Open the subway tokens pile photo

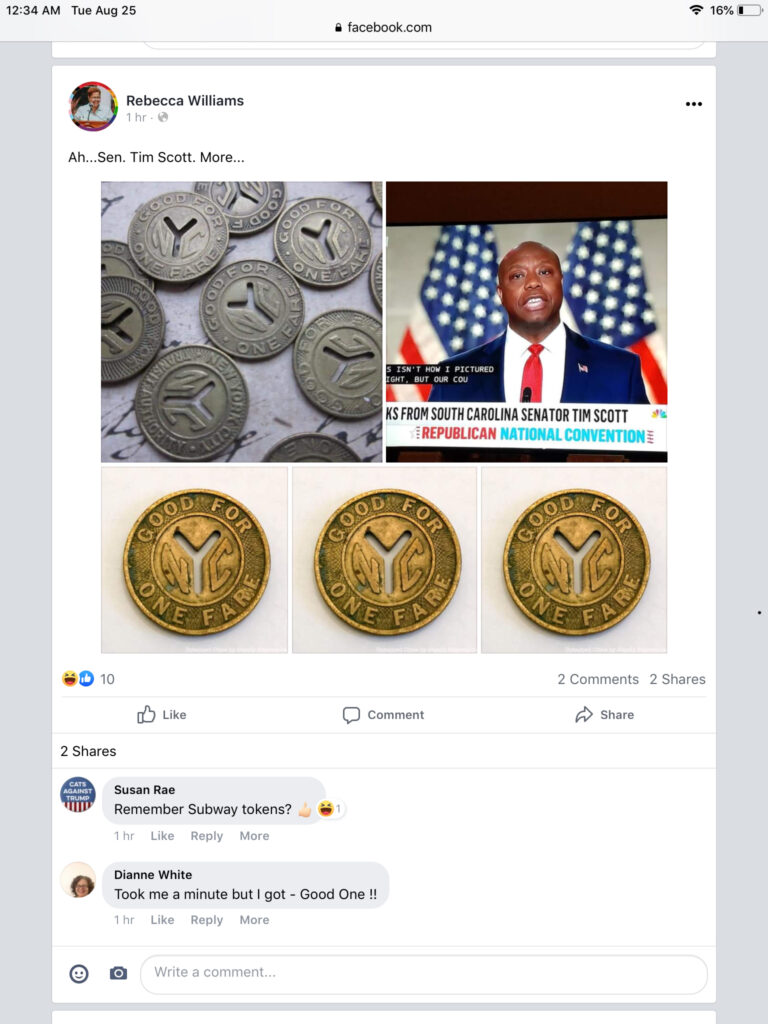(x=241, y=321)
